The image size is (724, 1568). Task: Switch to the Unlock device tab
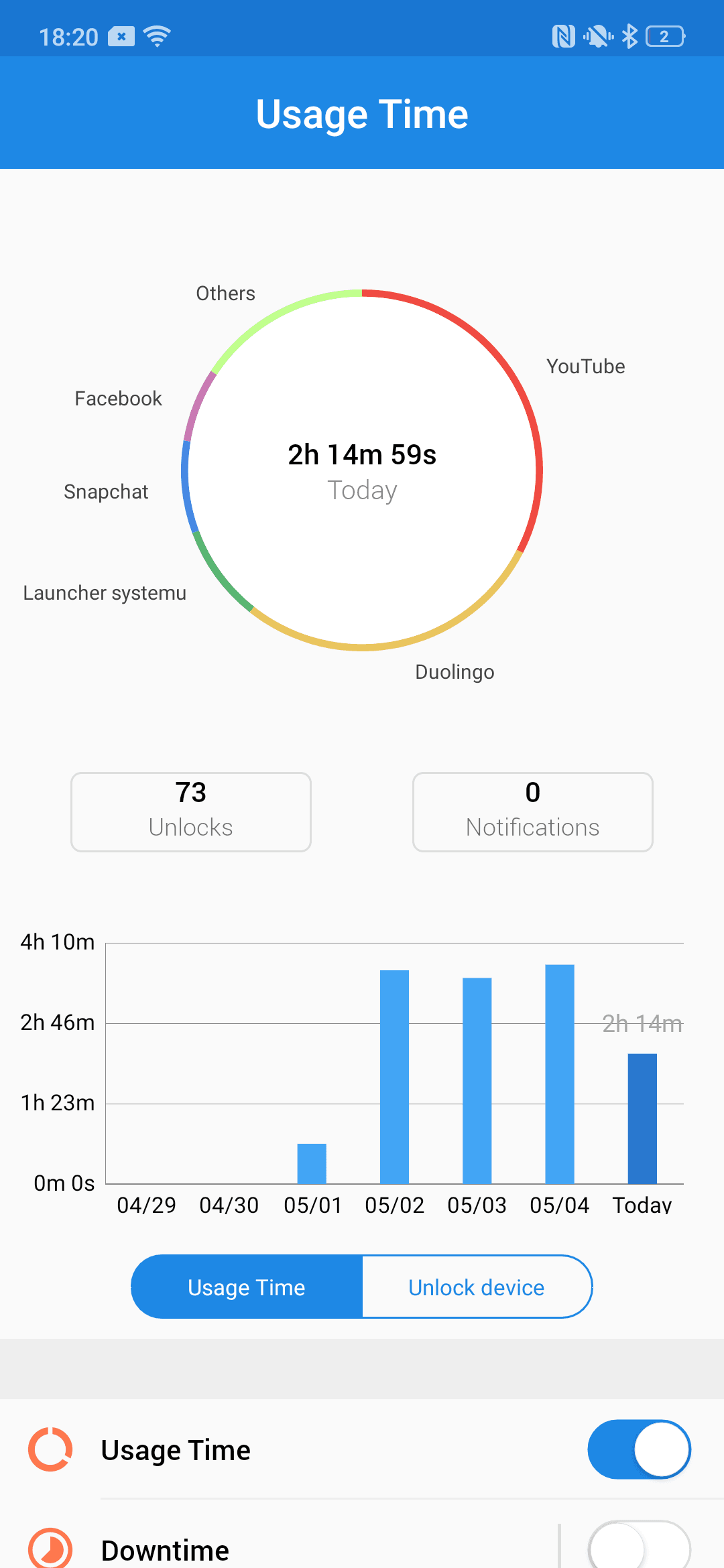coord(477,1287)
